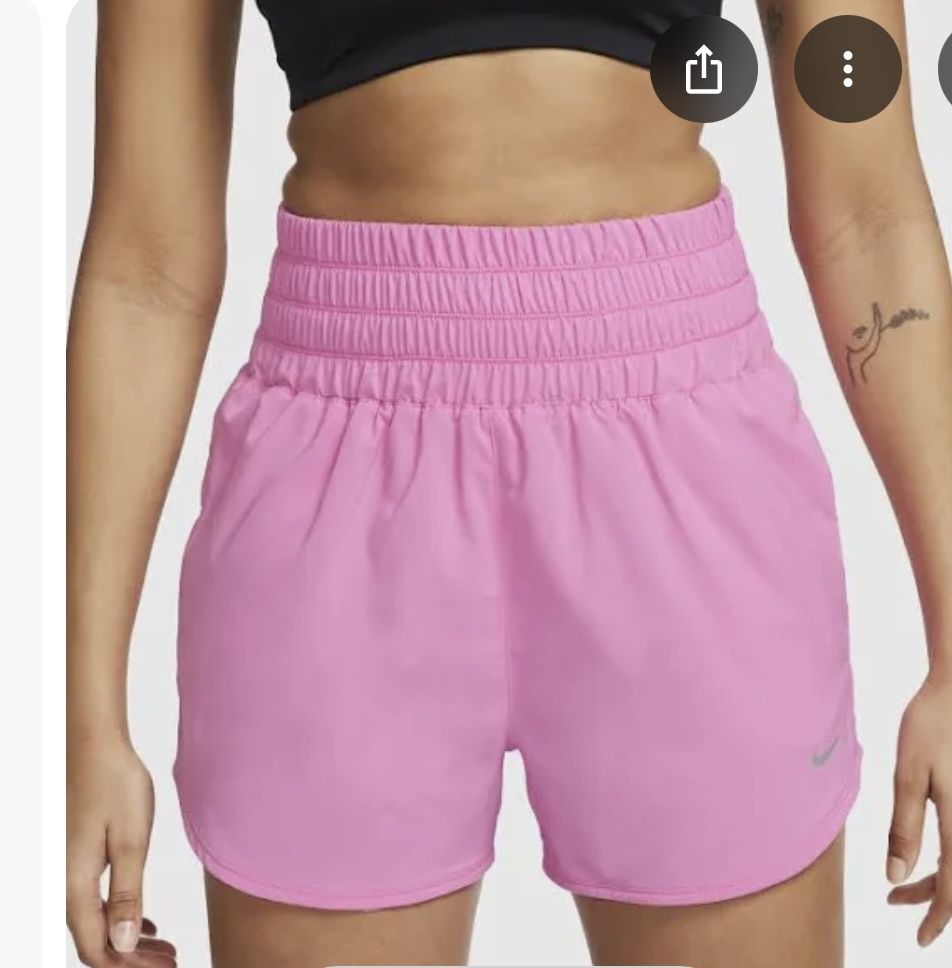This screenshot has width=952, height=968.
Task: Share this pink shorts image
Action: pyautogui.click(x=703, y=69)
